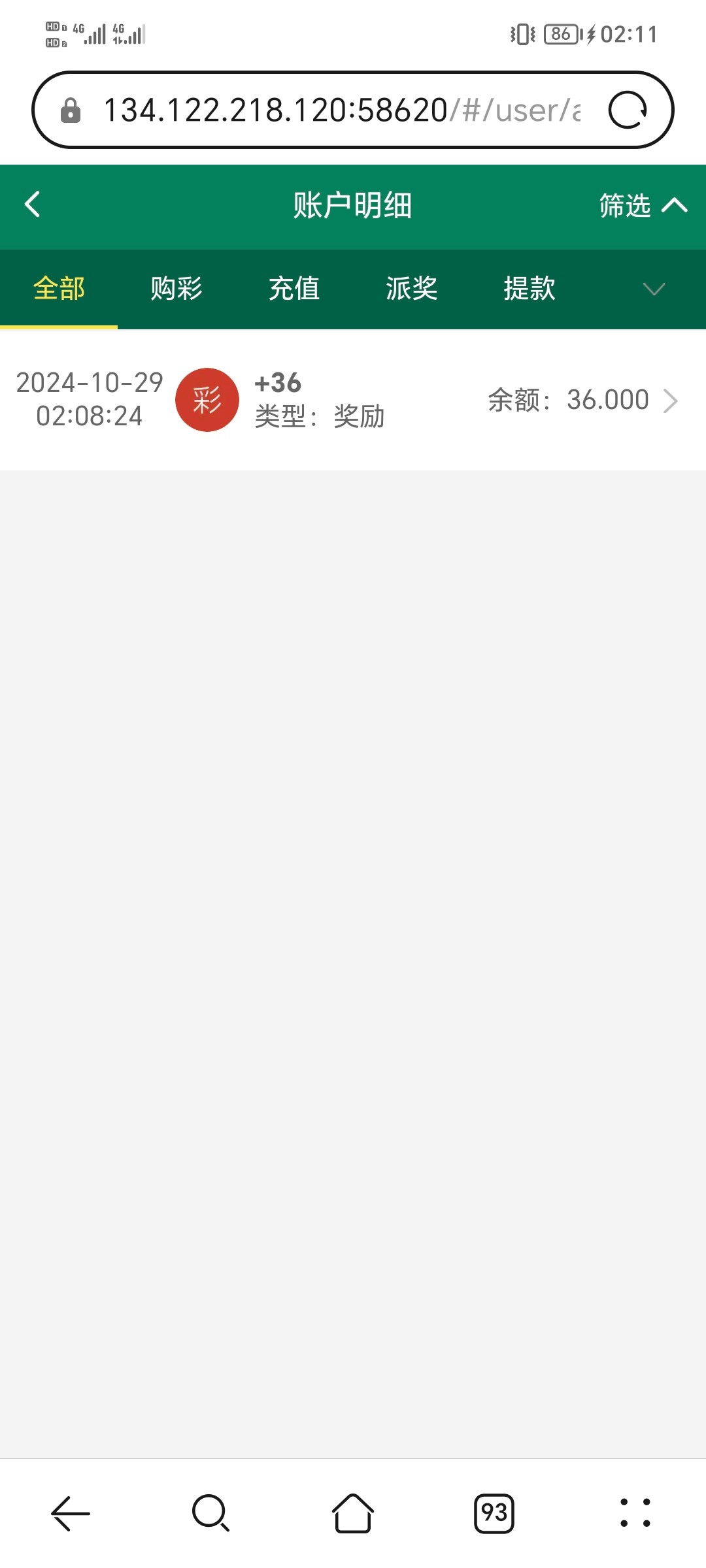The height and width of the screenshot is (1568, 706).
Task: Tap the browser back arrow
Action: pyautogui.click(x=71, y=1513)
